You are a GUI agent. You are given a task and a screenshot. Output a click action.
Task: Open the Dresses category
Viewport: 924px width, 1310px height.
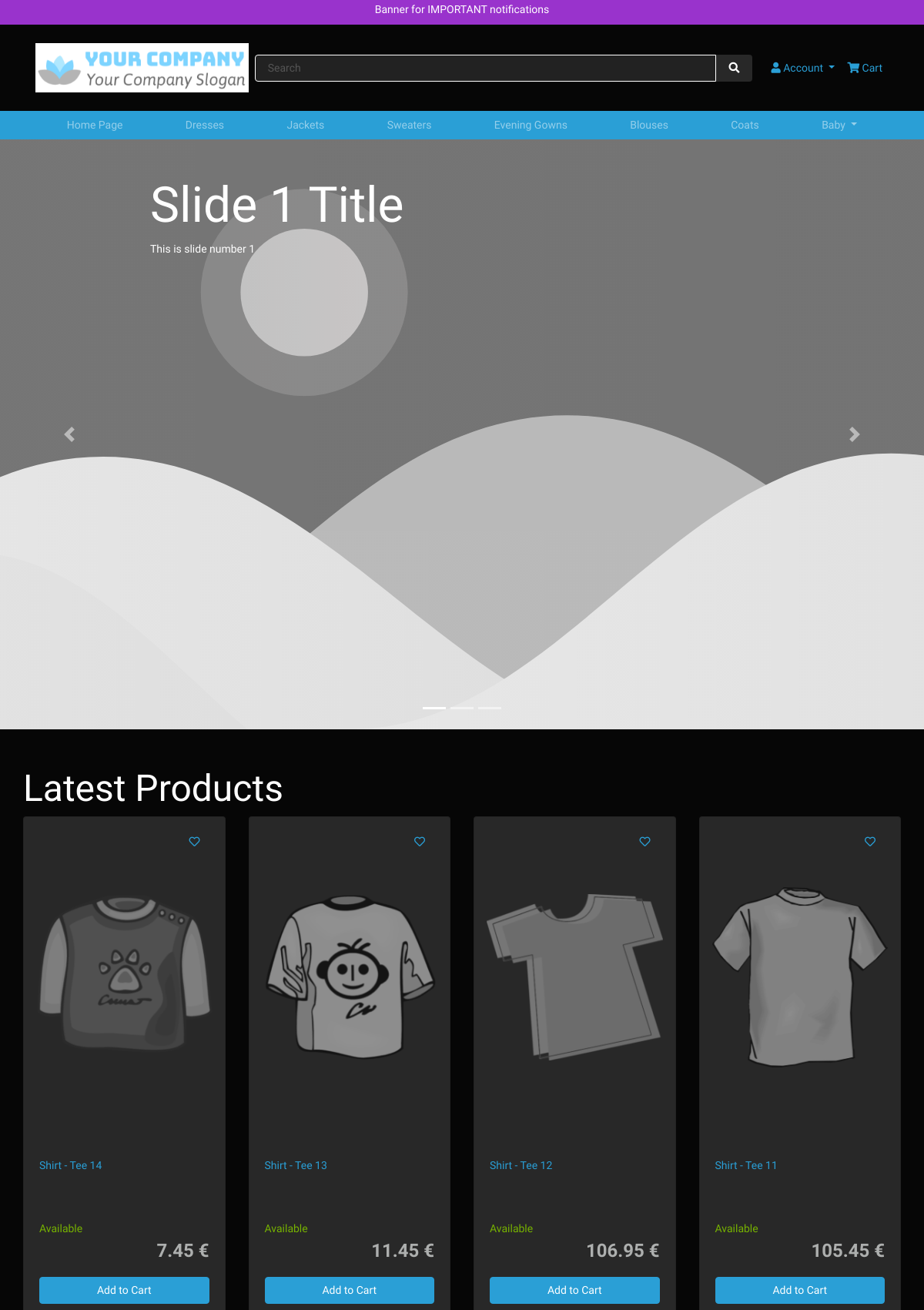pos(205,125)
